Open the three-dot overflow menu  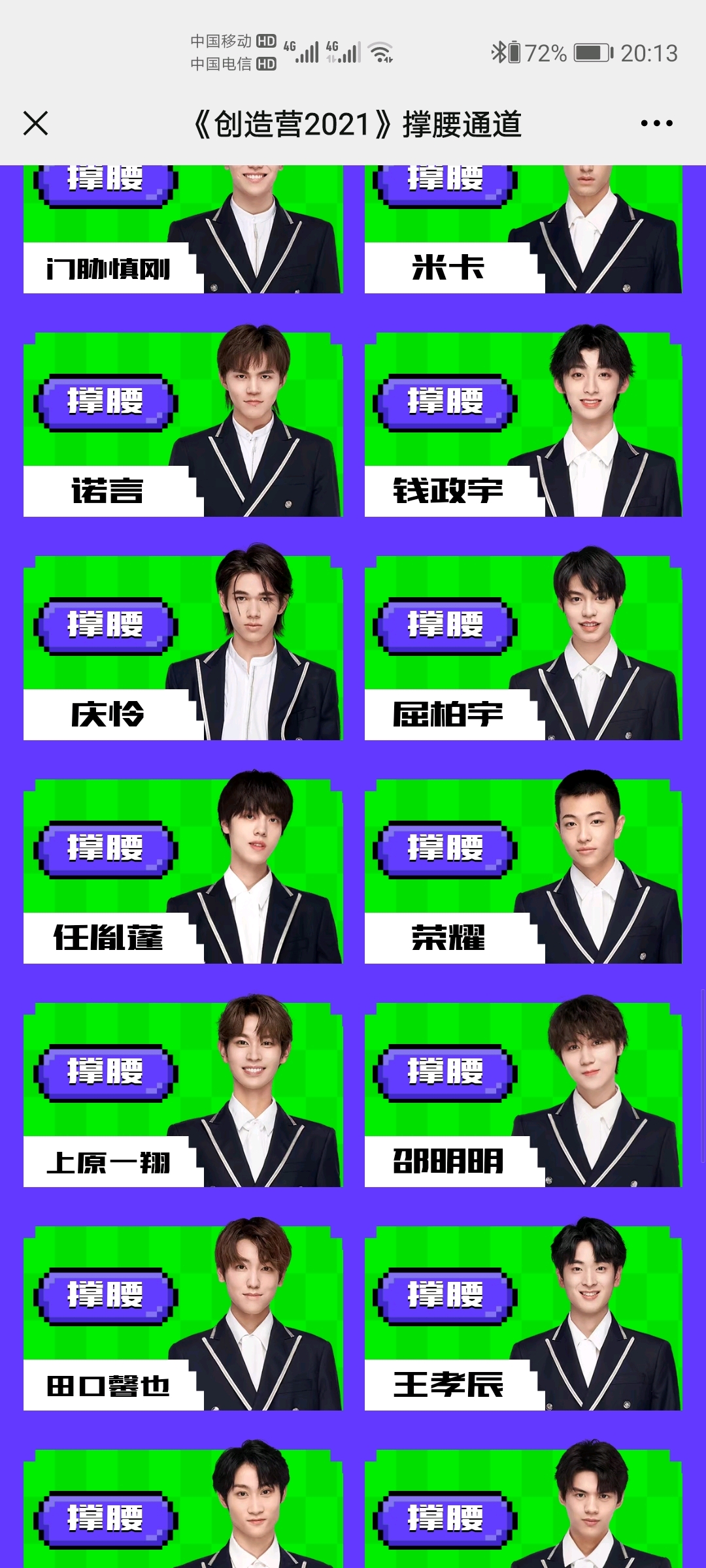(656, 123)
